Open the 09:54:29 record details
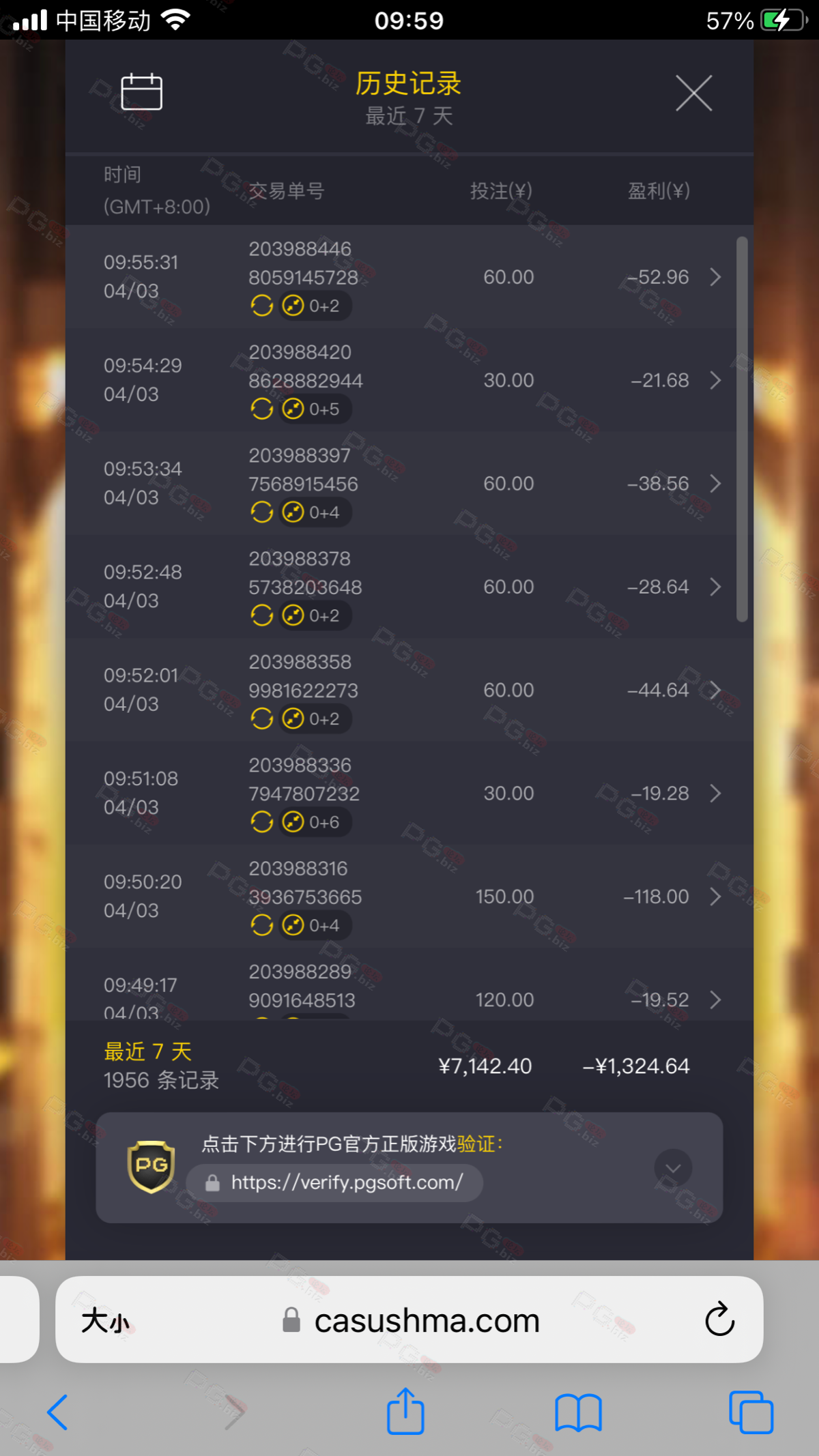Viewport: 819px width, 1456px height. pos(409,380)
